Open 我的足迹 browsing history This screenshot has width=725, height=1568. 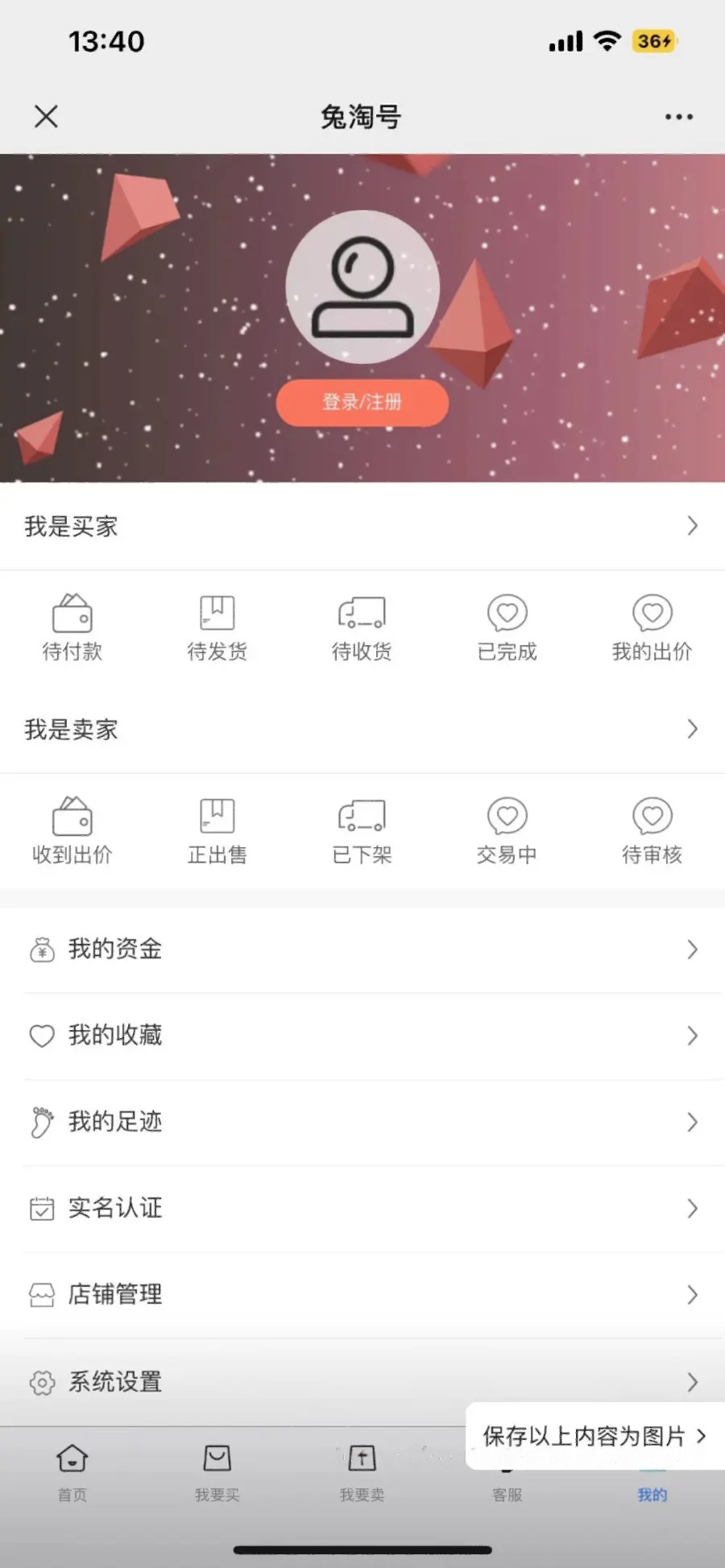[362, 1122]
